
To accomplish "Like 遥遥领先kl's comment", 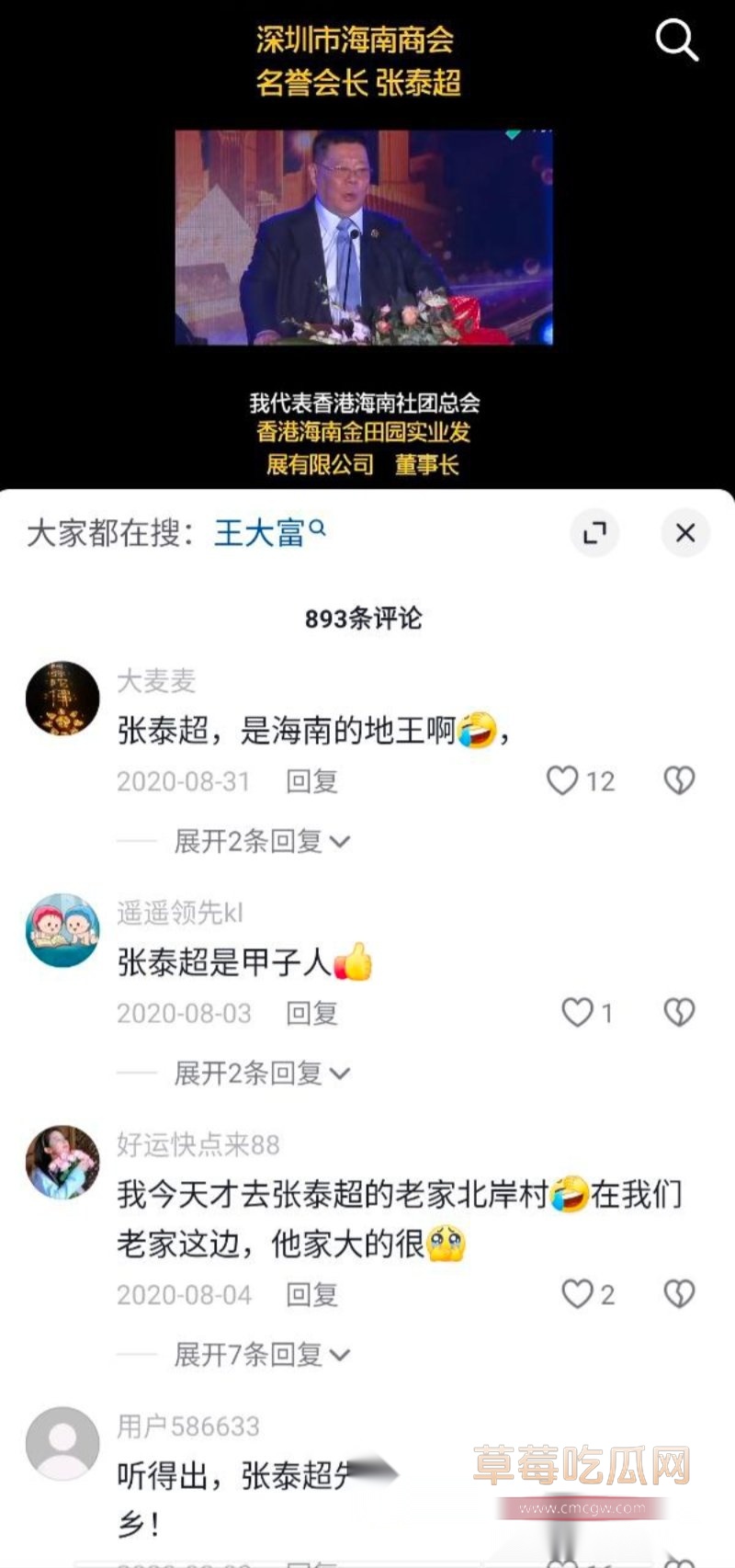I will click(577, 1013).
